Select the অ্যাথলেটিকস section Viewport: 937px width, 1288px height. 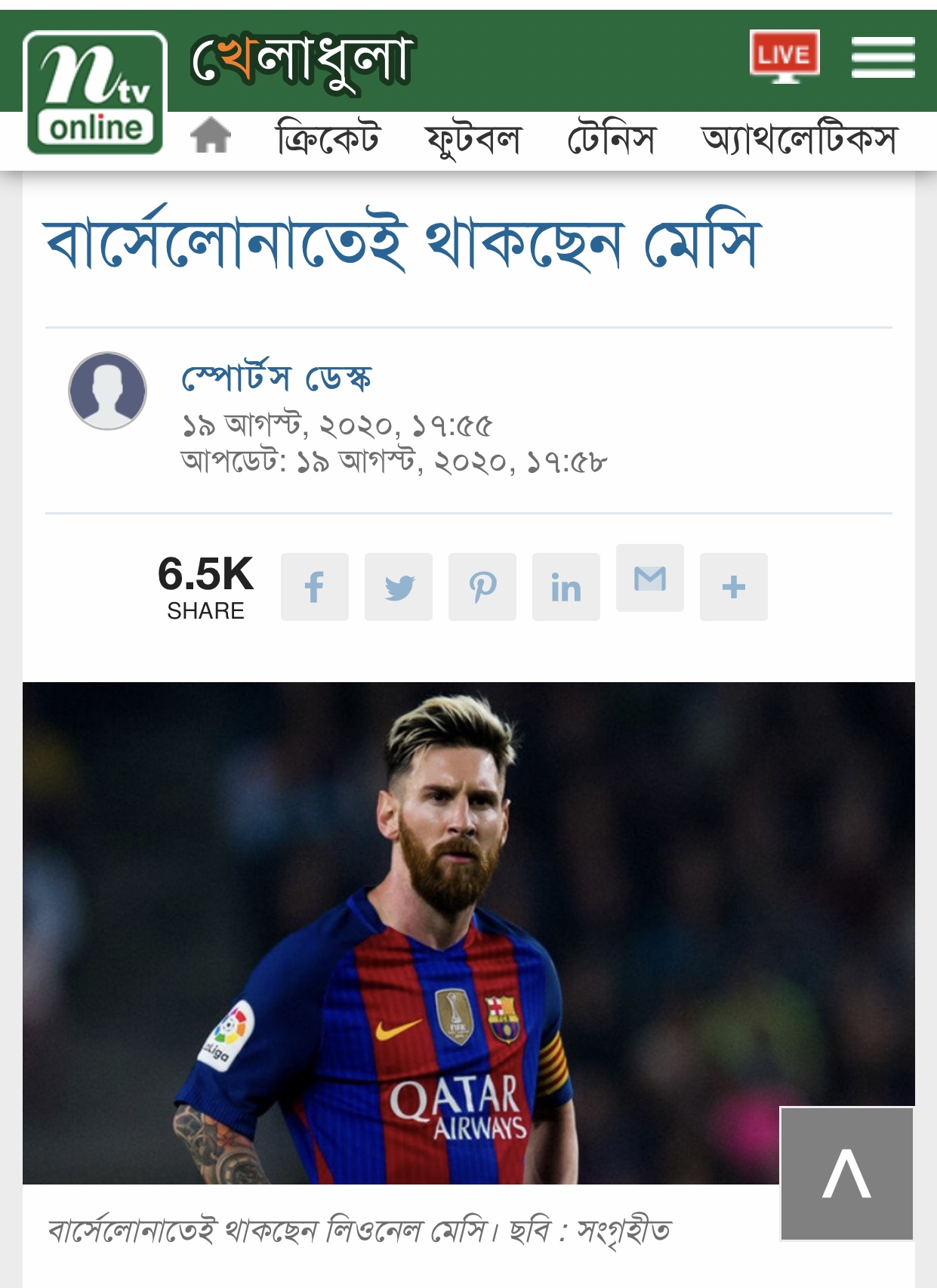799,139
